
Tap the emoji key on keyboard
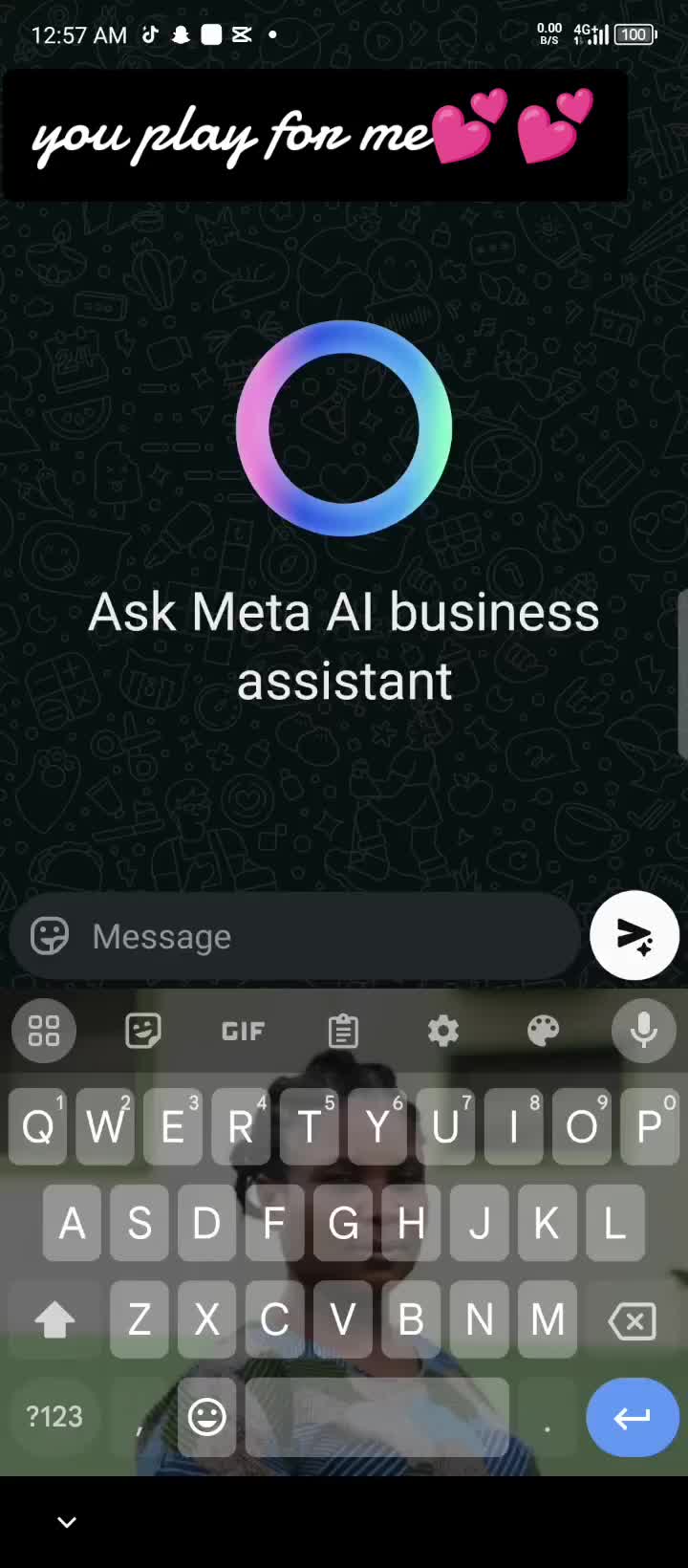tap(206, 1416)
